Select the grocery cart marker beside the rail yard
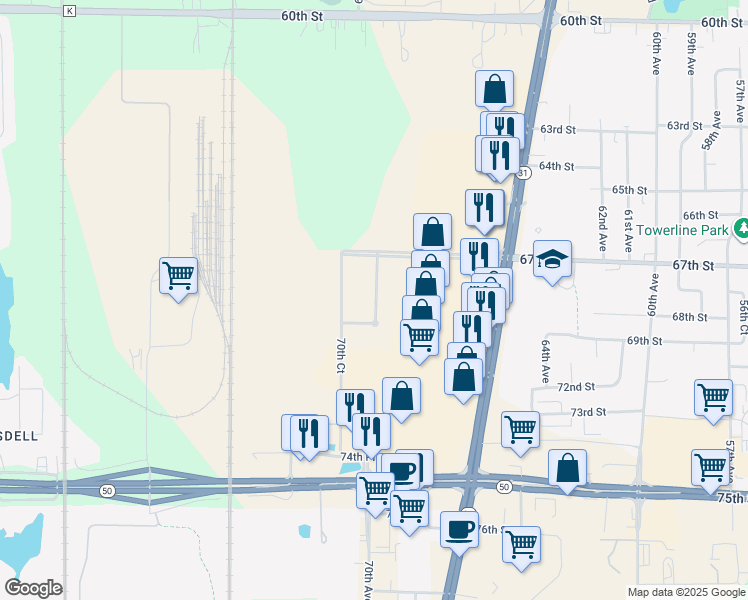The height and width of the screenshot is (600, 748). pos(178,276)
